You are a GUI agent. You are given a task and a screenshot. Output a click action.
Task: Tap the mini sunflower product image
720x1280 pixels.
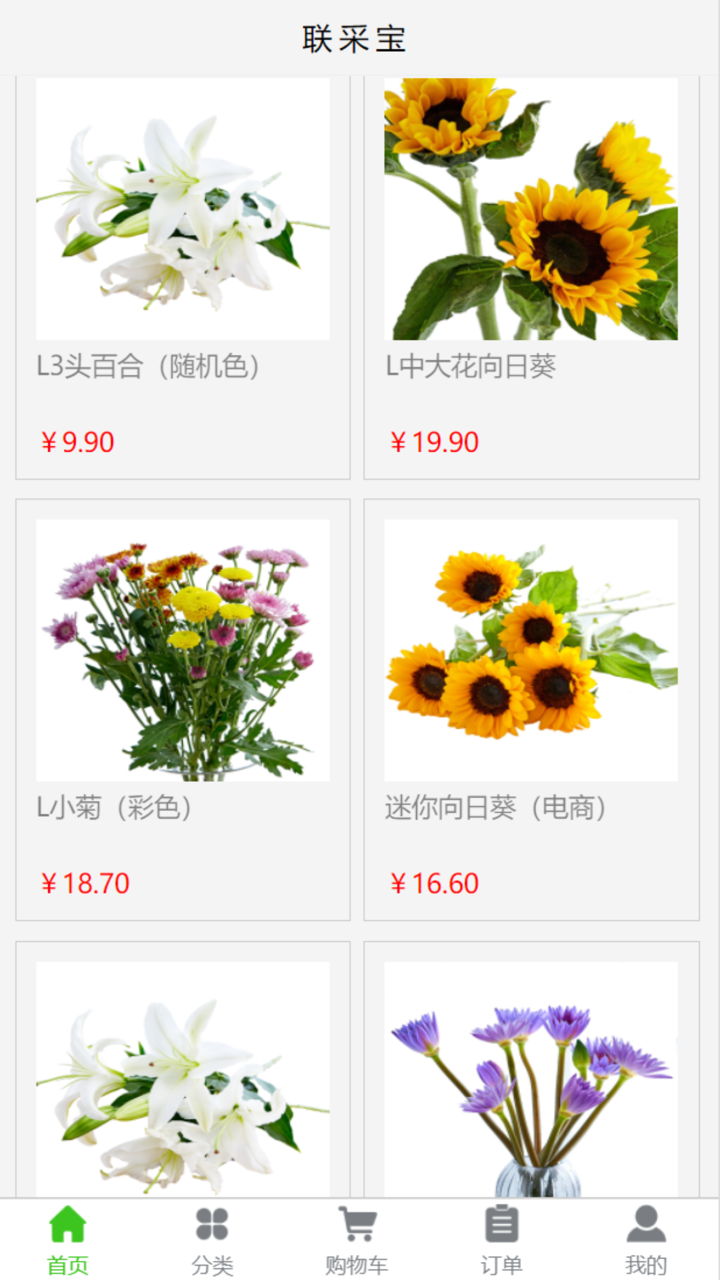click(x=530, y=650)
